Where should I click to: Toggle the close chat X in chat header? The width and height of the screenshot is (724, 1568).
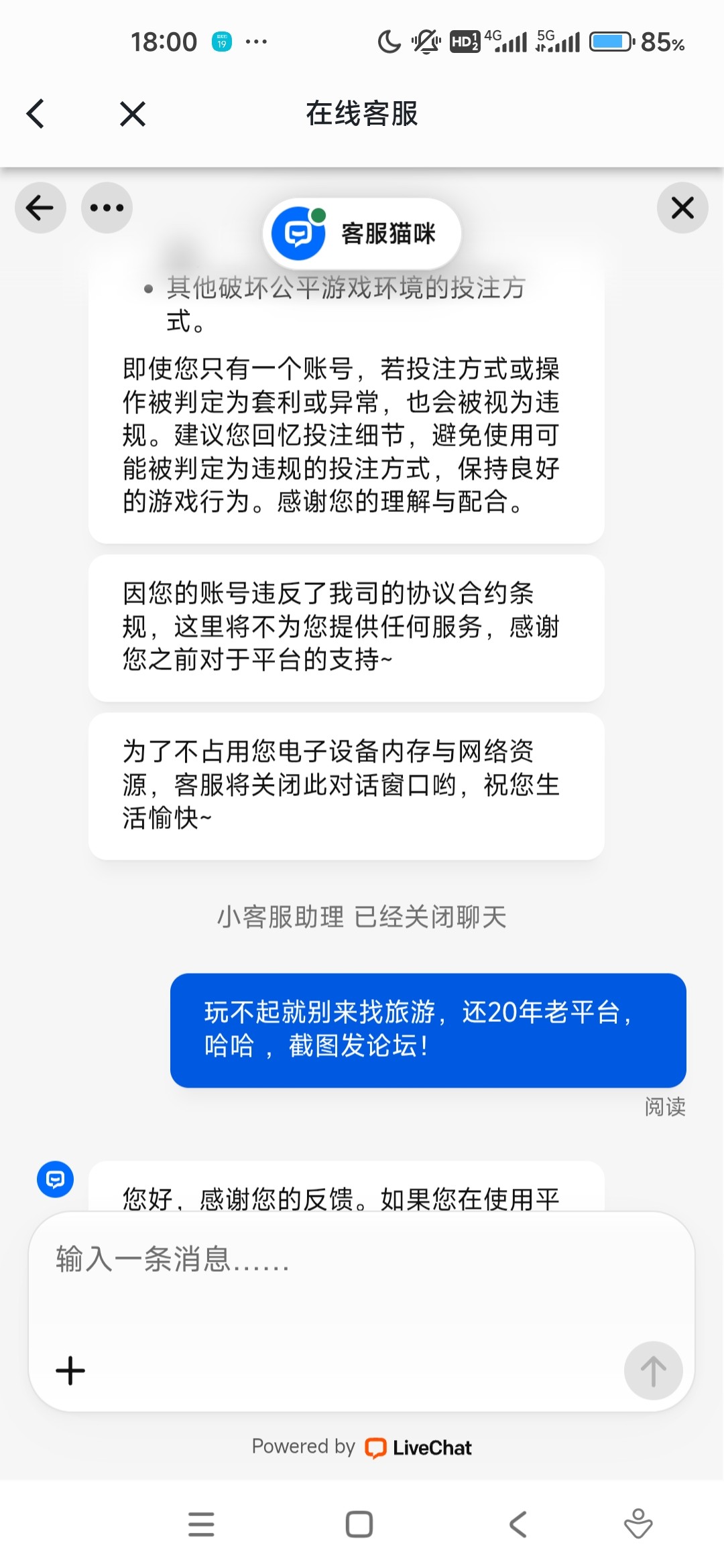click(682, 208)
